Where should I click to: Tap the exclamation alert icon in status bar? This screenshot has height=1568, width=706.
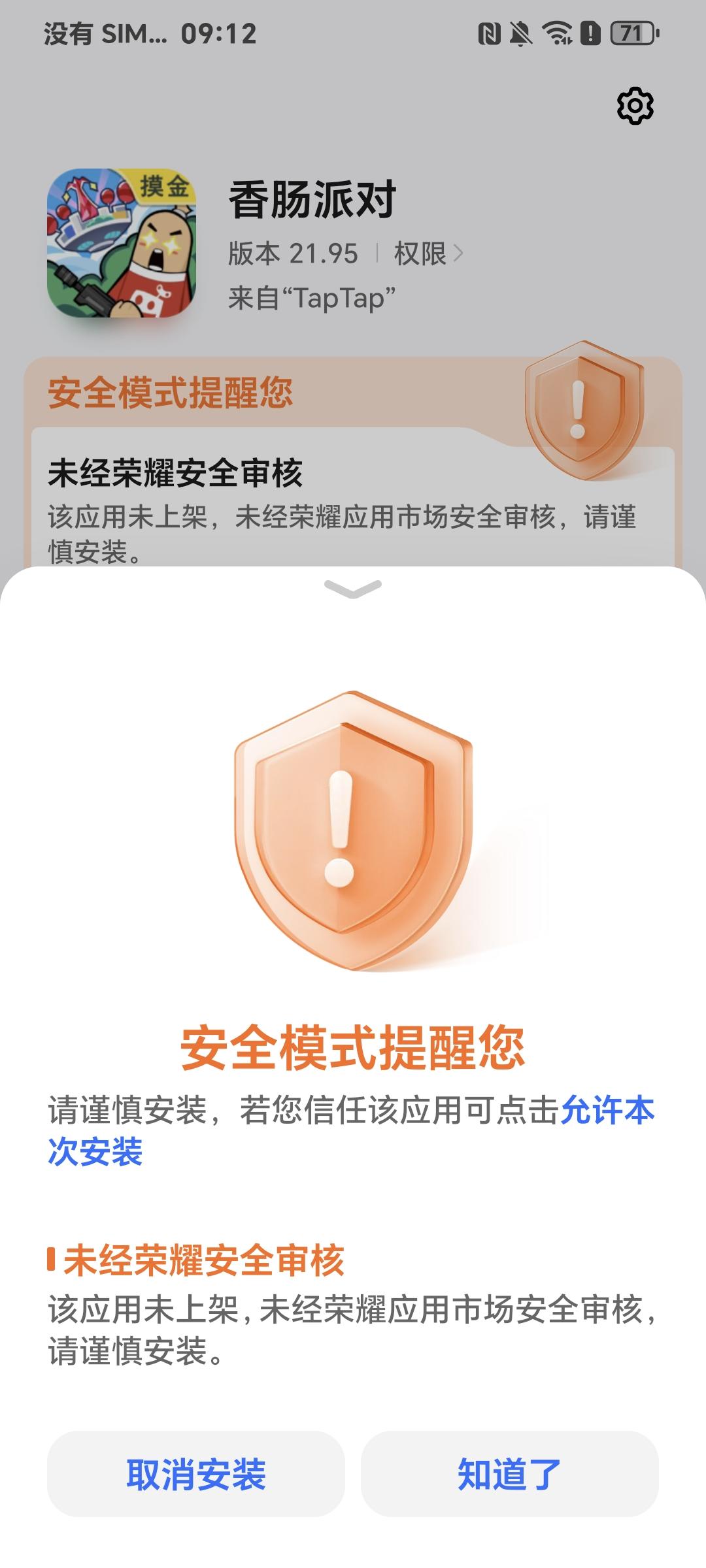click(x=592, y=31)
